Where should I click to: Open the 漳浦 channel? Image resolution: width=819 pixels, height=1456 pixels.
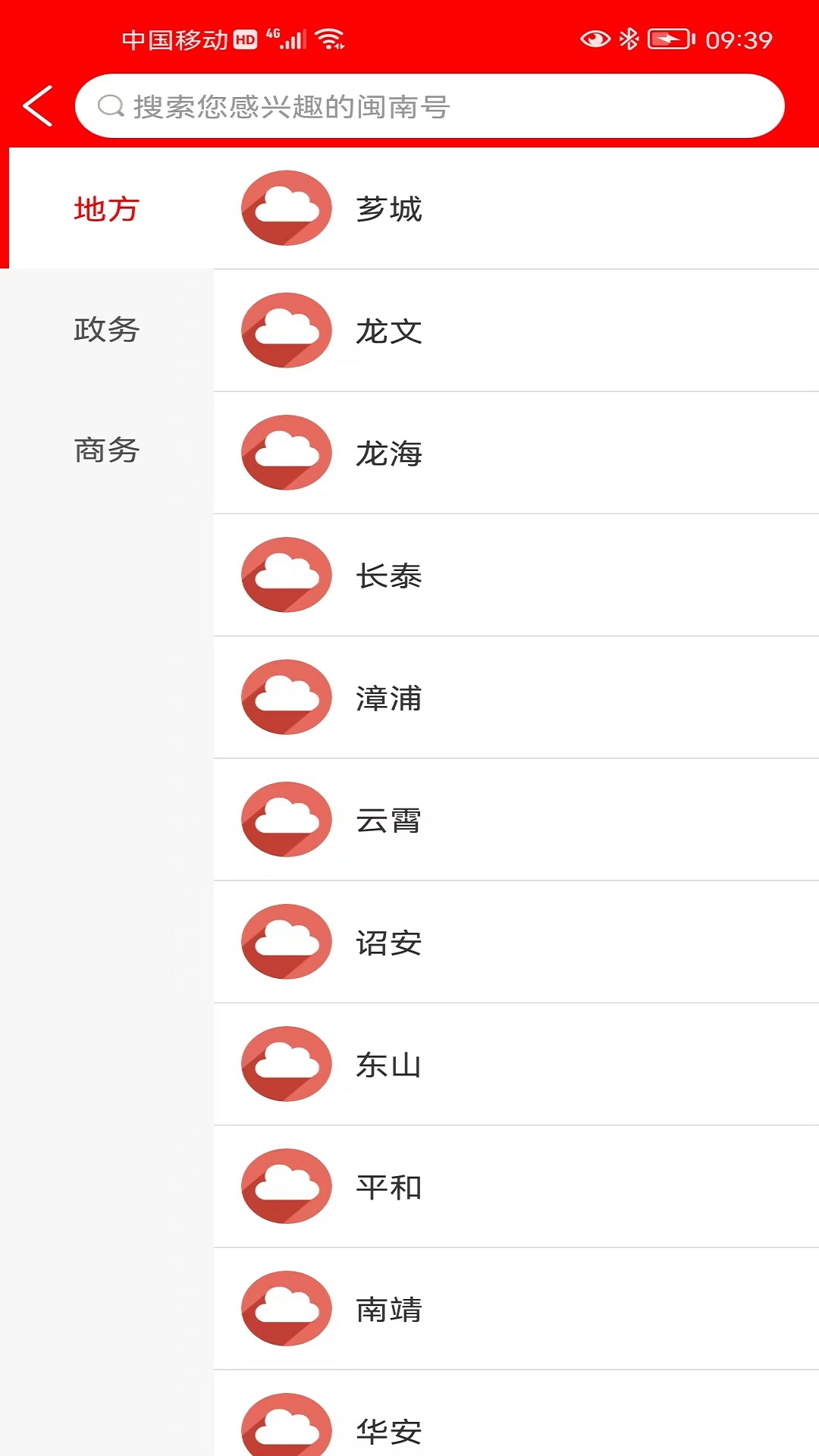coord(516,698)
